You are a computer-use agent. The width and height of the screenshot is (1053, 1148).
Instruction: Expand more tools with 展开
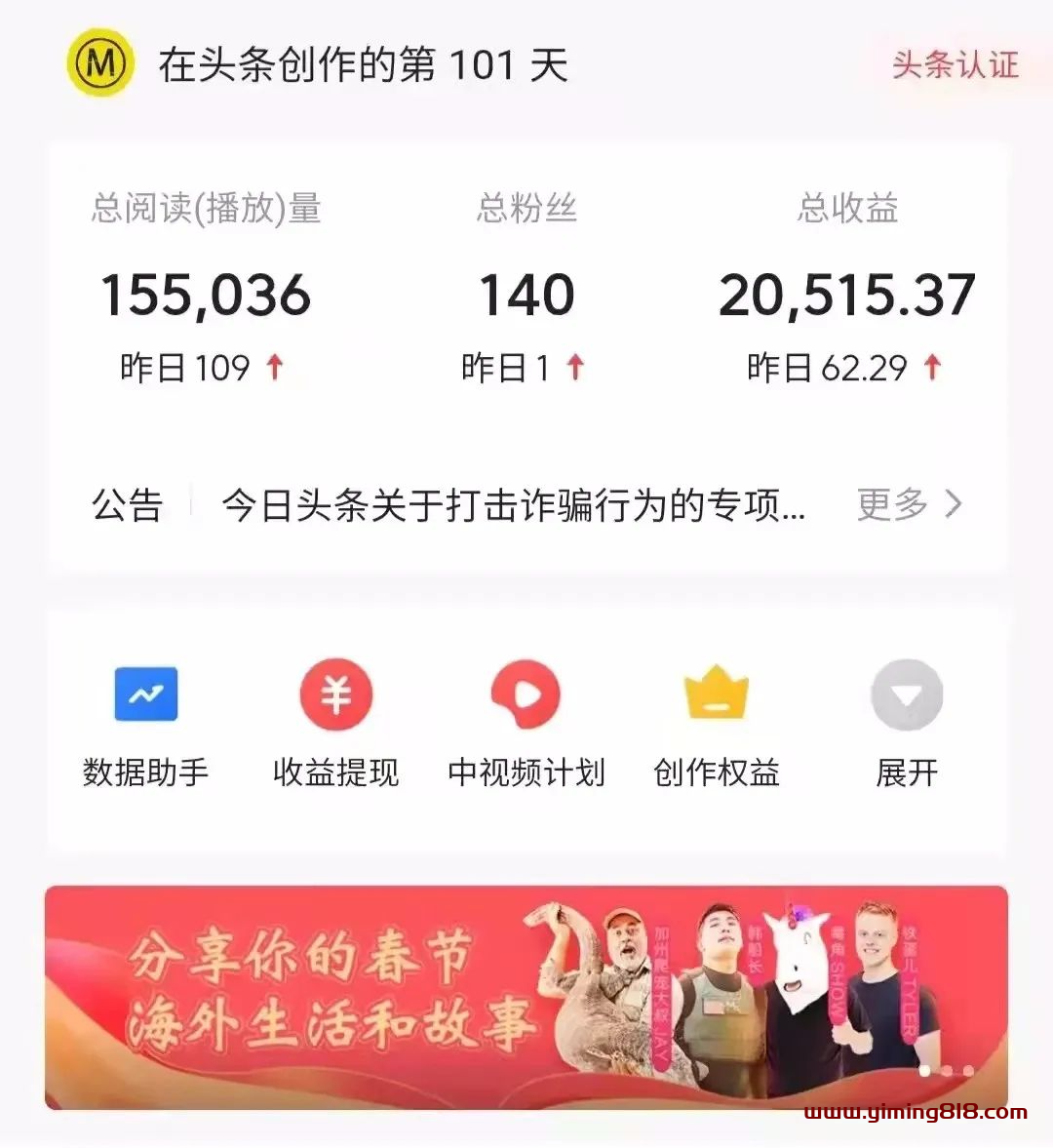click(907, 722)
